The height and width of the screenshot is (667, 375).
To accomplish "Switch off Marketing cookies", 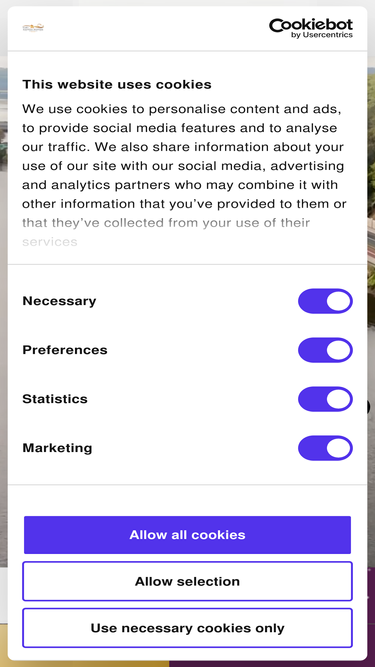I will [x=325, y=448].
